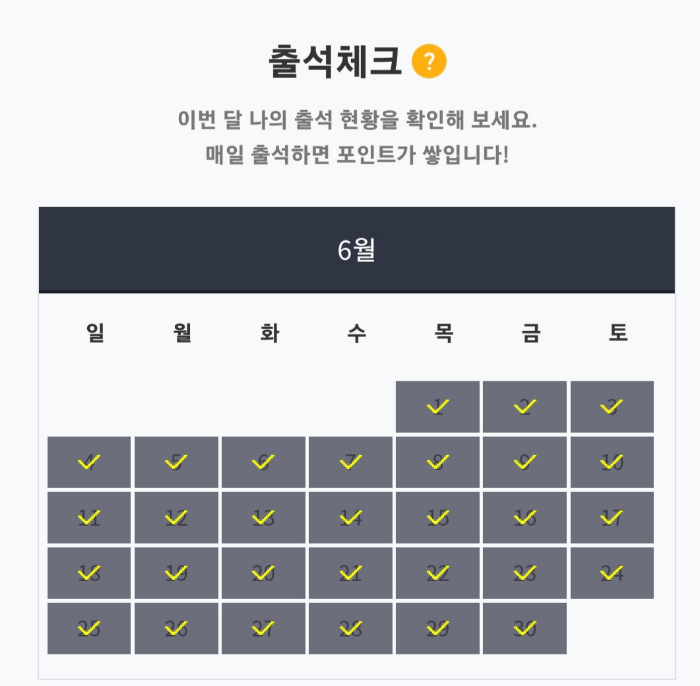
Task: Open the attendance check help icon
Action: [x=428, y=61]
